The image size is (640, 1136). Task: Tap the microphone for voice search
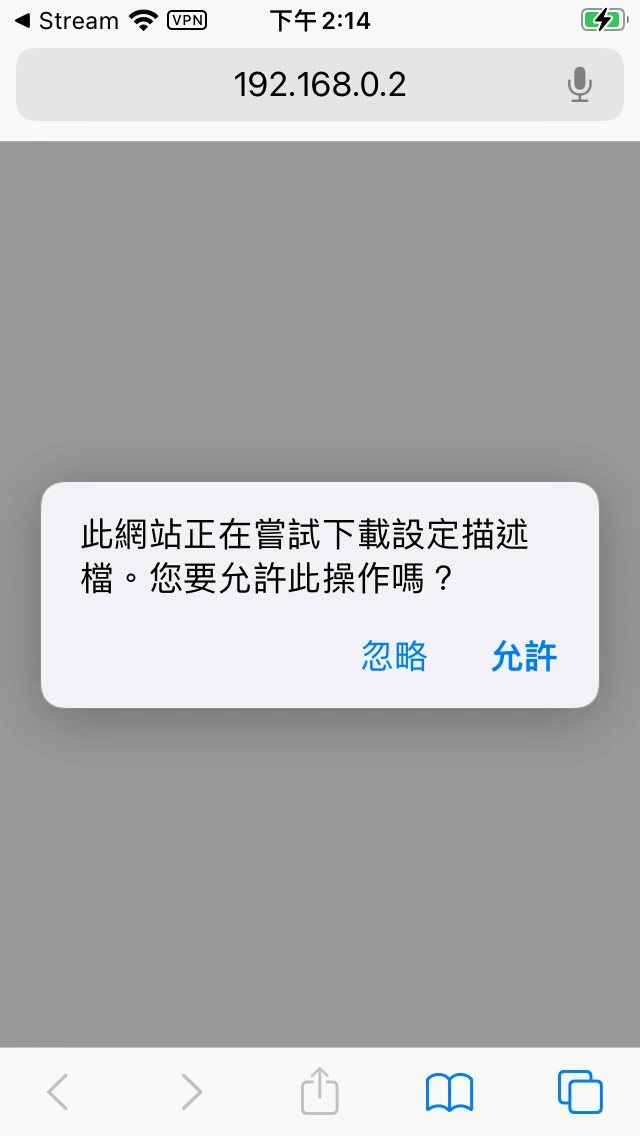(x=579, y=85)
